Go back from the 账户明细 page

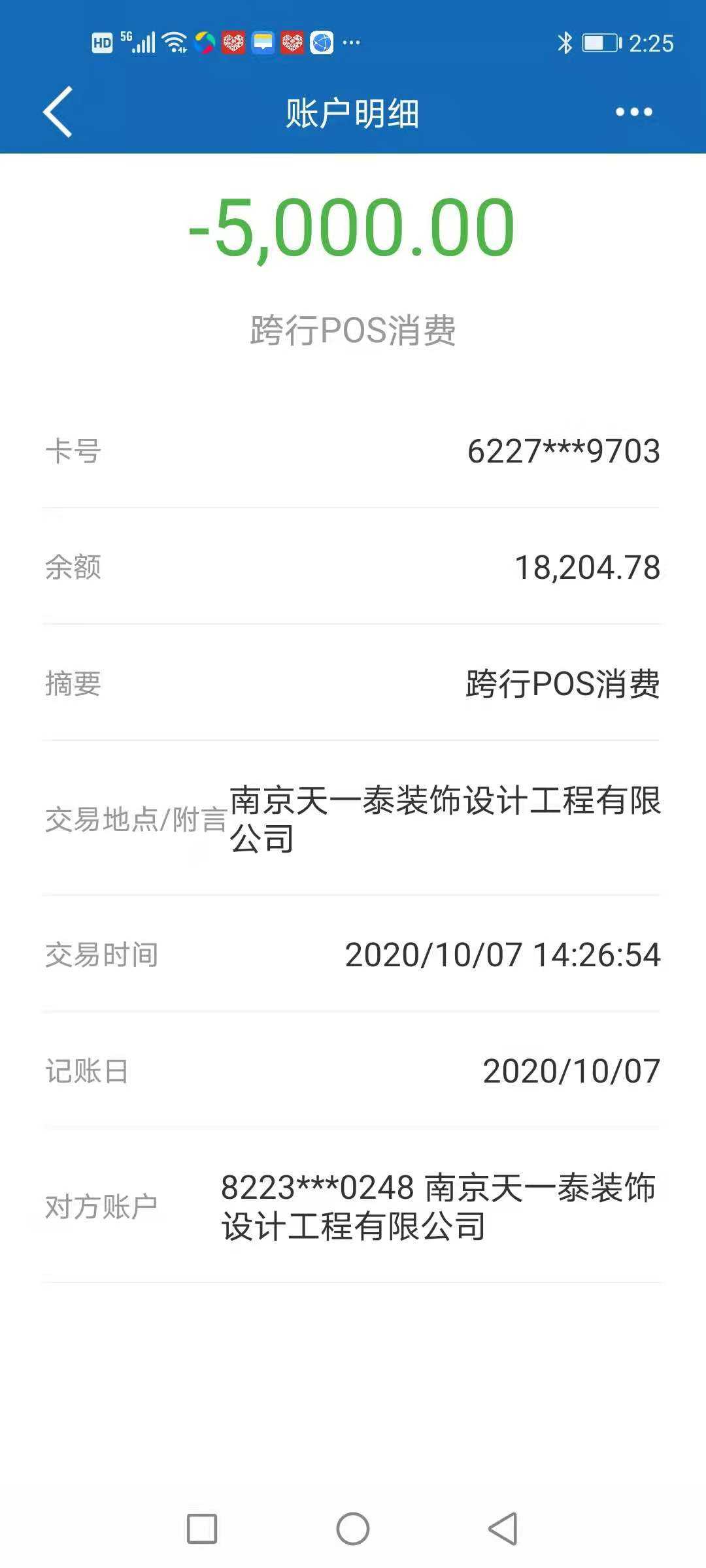(58, 112)
